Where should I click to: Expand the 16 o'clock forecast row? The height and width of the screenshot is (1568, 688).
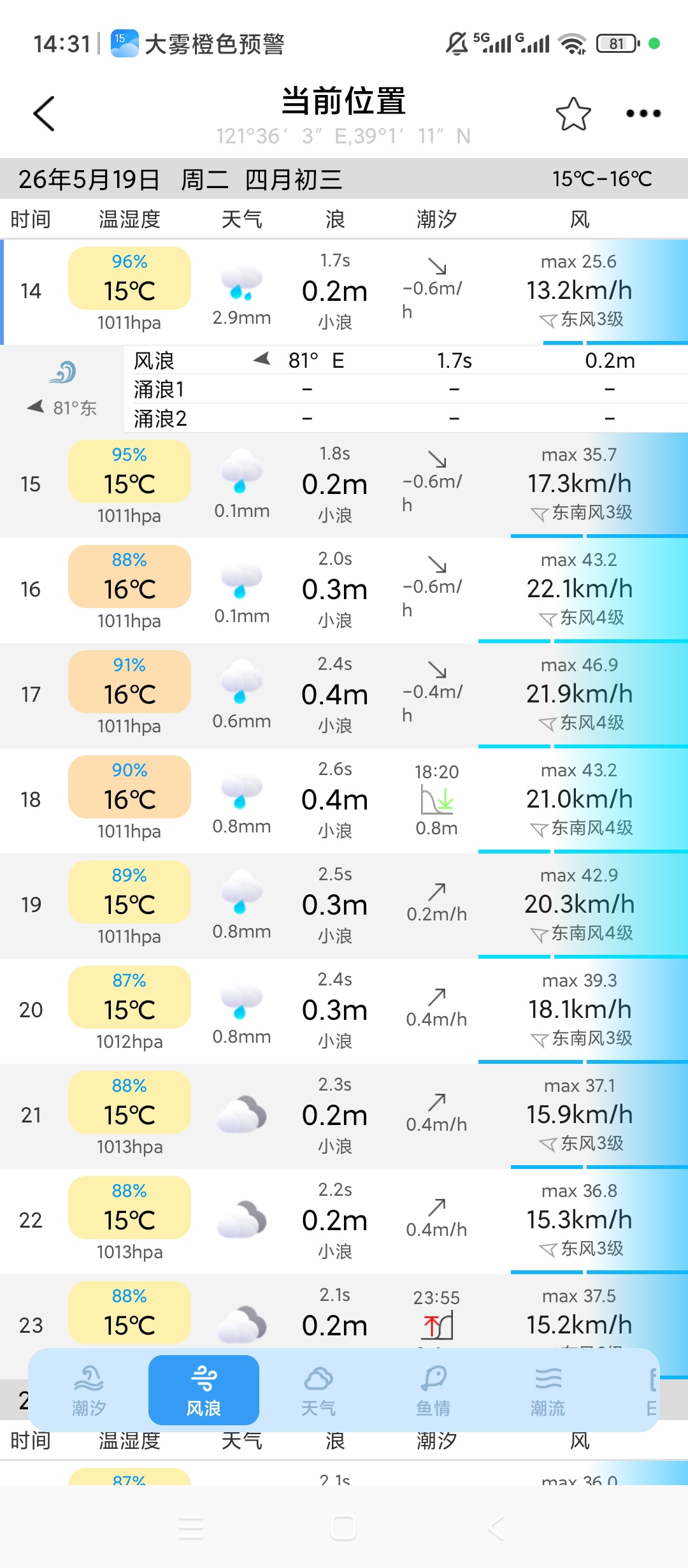point(344,590)
